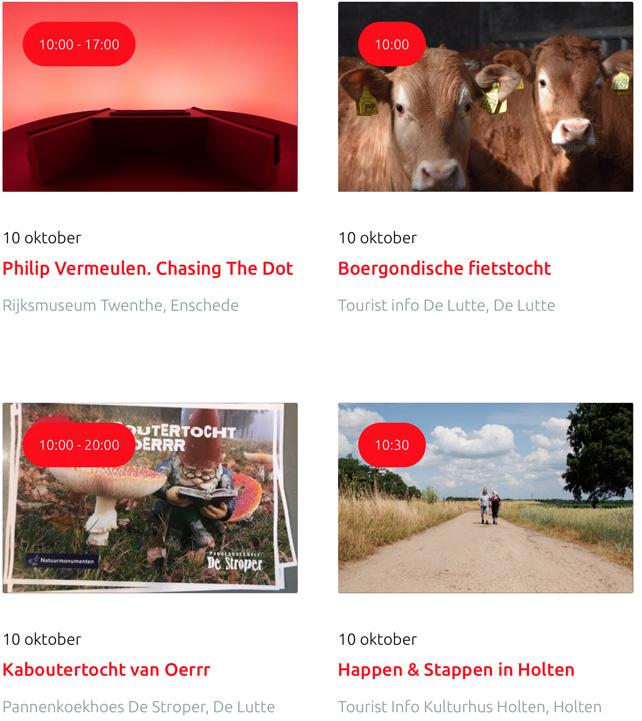Tap the cows photo event tile
Viewport: 642px width, 721px height.
[x=485, y=110]
